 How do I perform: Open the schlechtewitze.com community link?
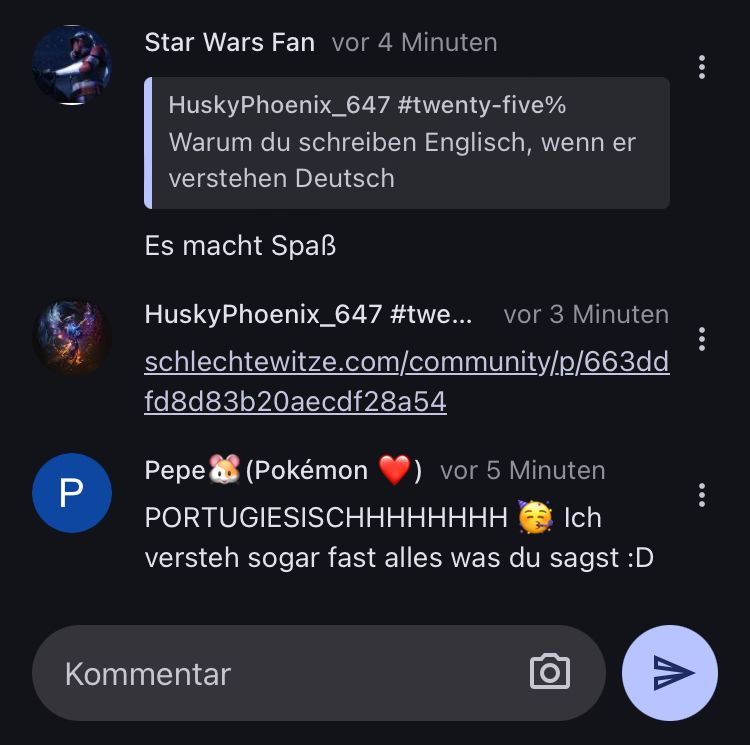[406, 381]
